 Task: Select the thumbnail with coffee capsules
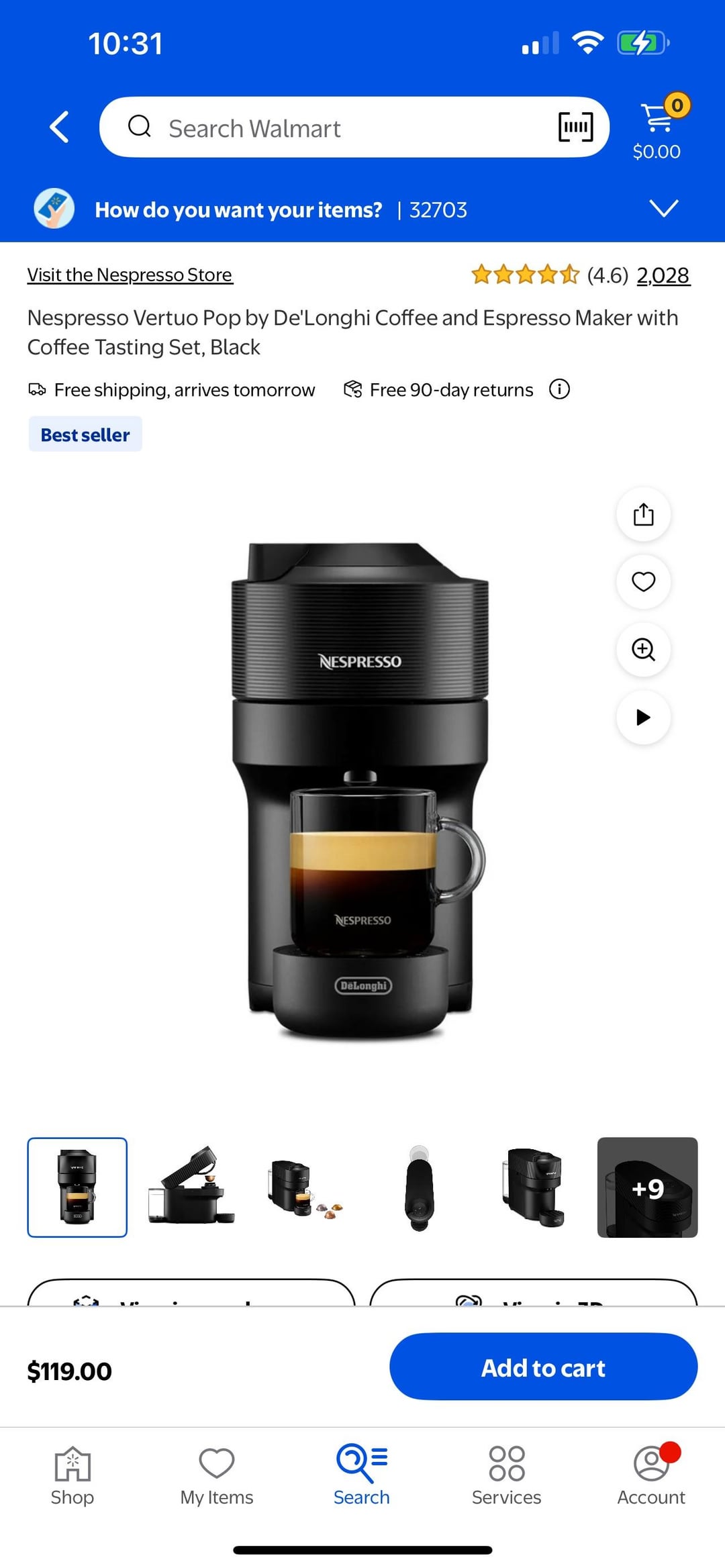[x=305, y=1187]
